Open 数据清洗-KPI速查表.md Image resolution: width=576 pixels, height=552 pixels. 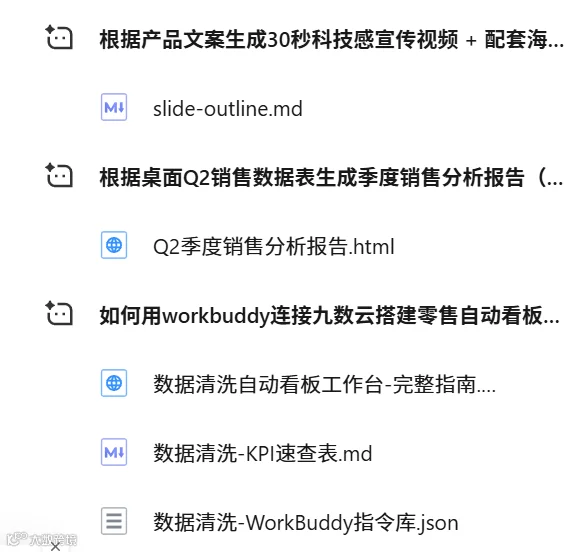[263, 453]
